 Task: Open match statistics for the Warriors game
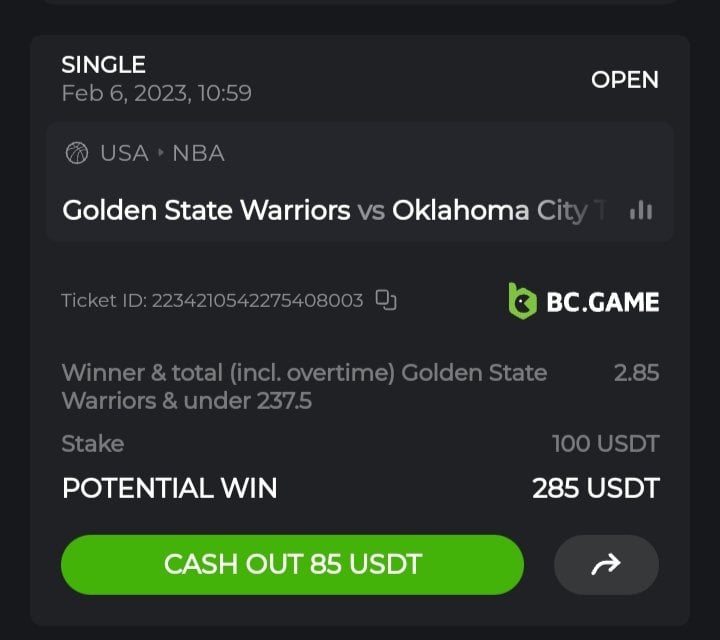coord(641,210)
